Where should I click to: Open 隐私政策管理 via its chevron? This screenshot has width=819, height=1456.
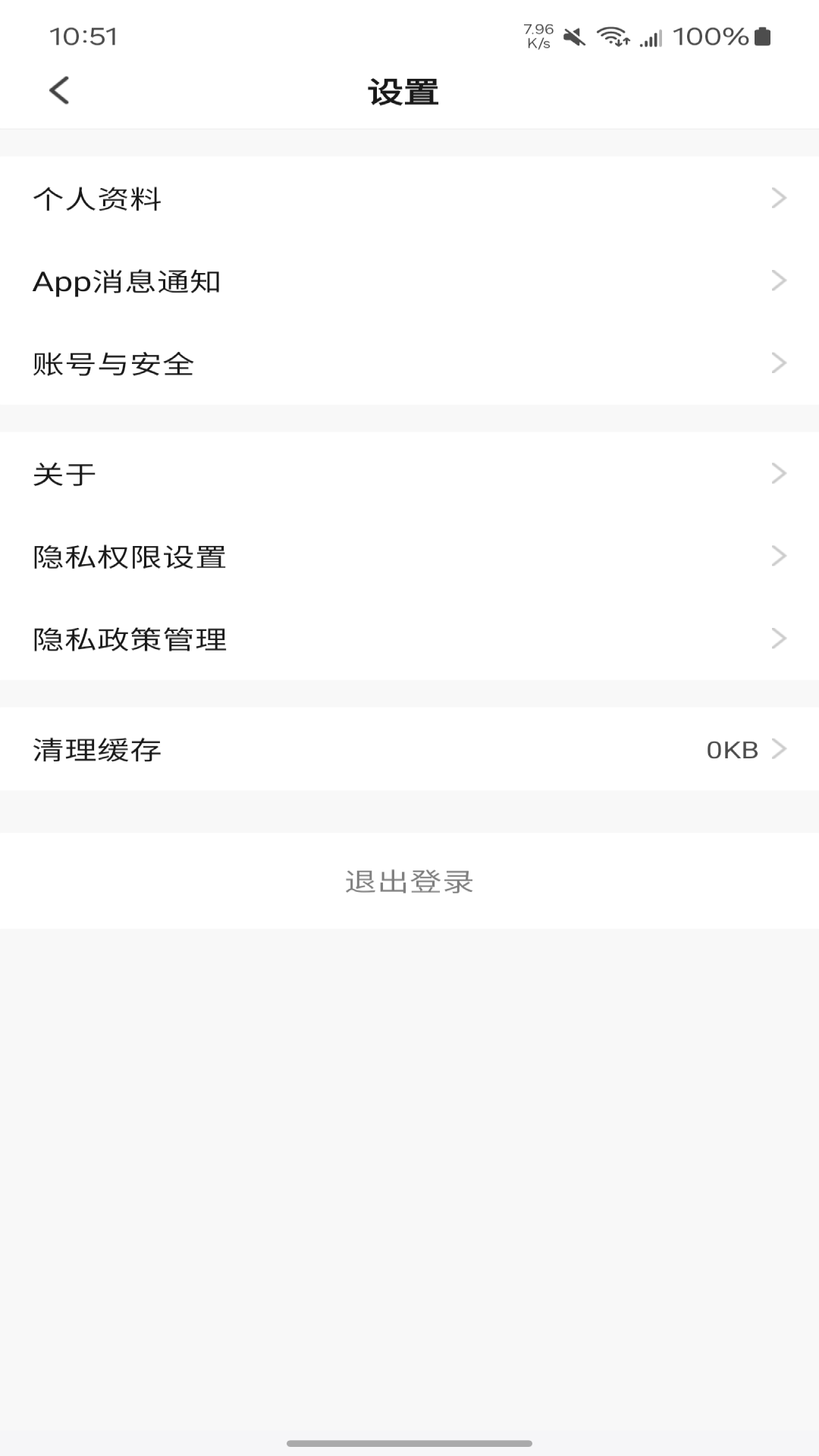(x=780, y=638)
